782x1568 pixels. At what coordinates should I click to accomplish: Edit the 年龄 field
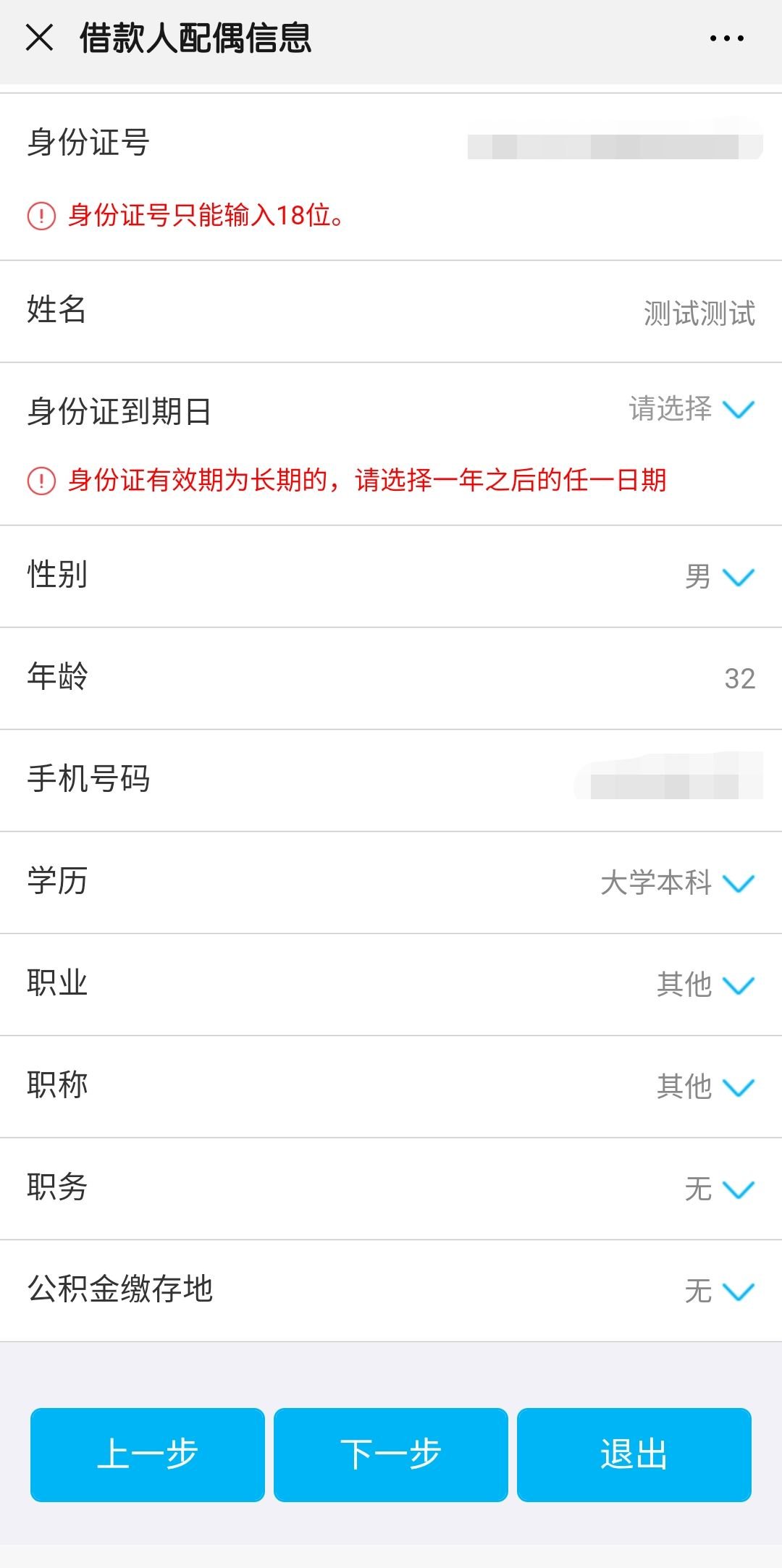[x=391, y=678]
